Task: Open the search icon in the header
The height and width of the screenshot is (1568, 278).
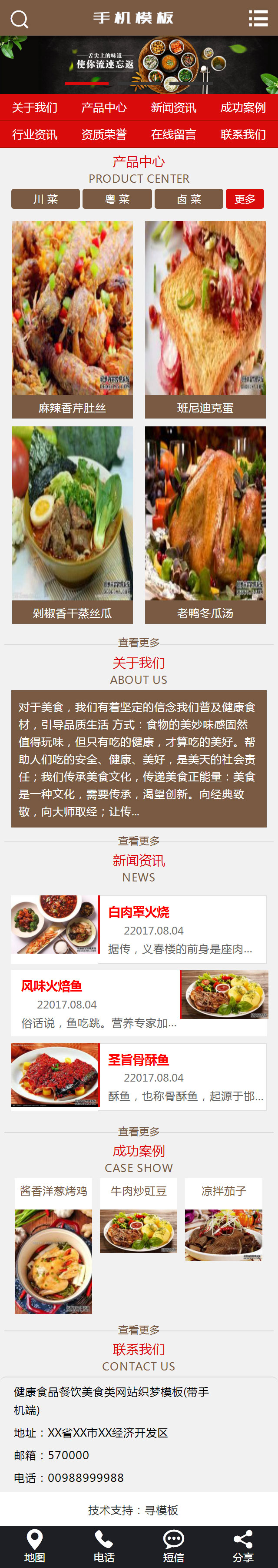Action: pyautogui.click(x=20, y=19)
